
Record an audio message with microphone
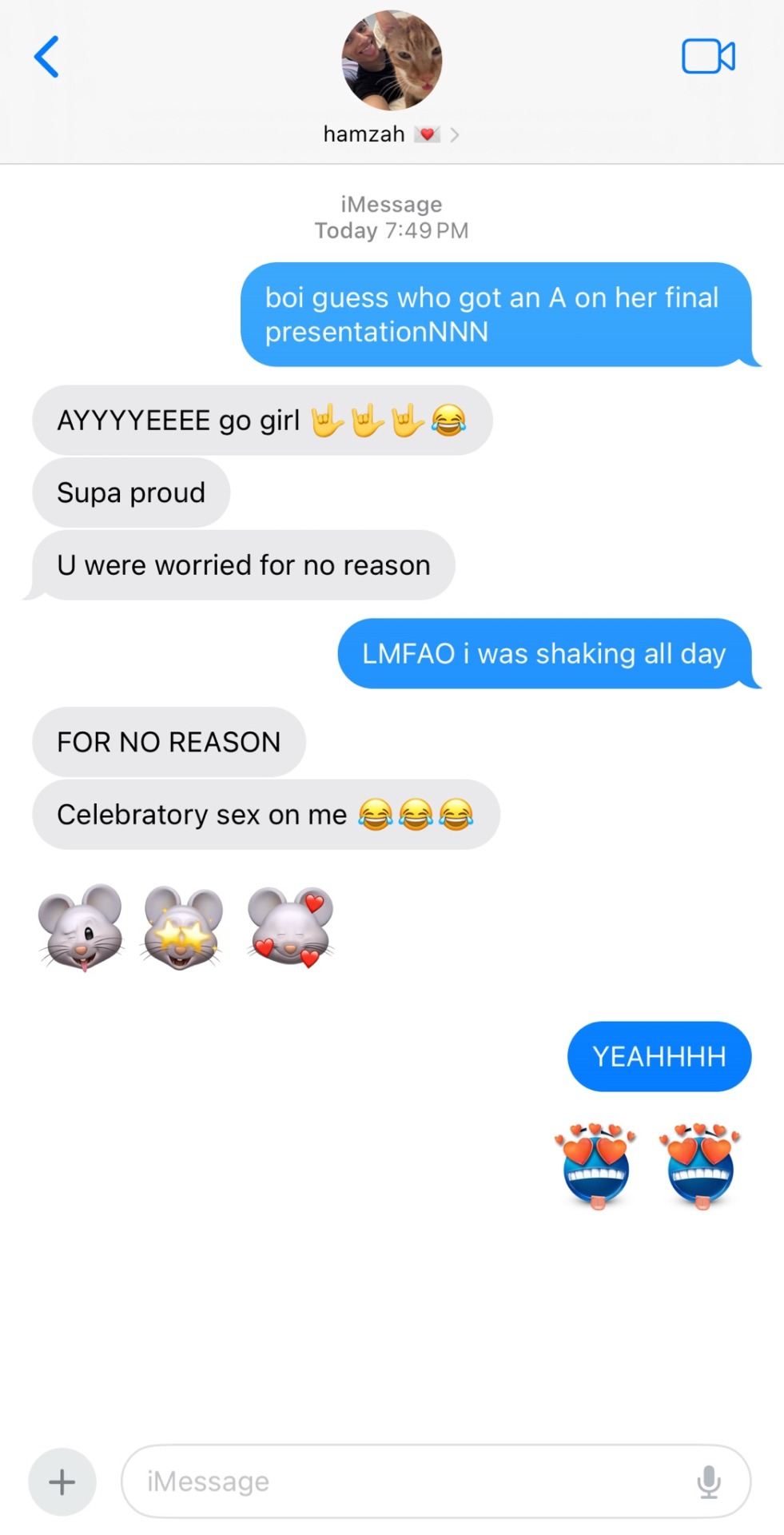point(708,1481)
